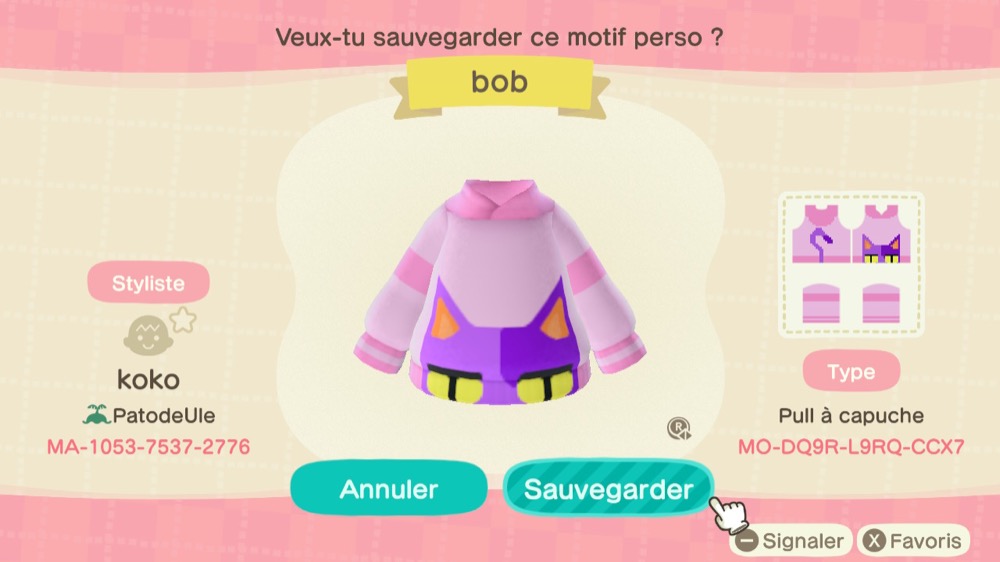Screen dimensions: 1000x562
Task: Tap Sauvegarder to save the design
Action: click(x=608, y=489)
